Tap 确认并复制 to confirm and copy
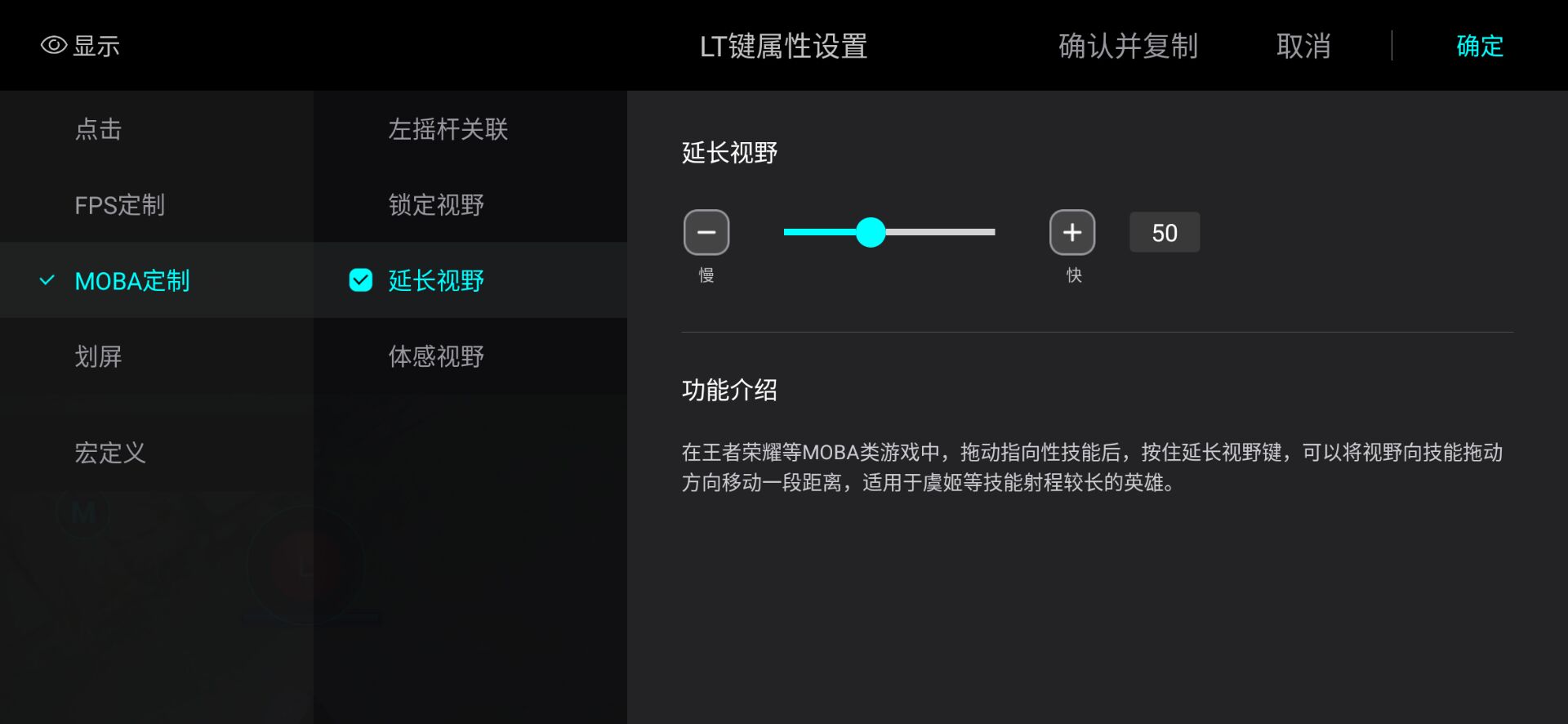 pyautogui.click(x=1128, y=46)
